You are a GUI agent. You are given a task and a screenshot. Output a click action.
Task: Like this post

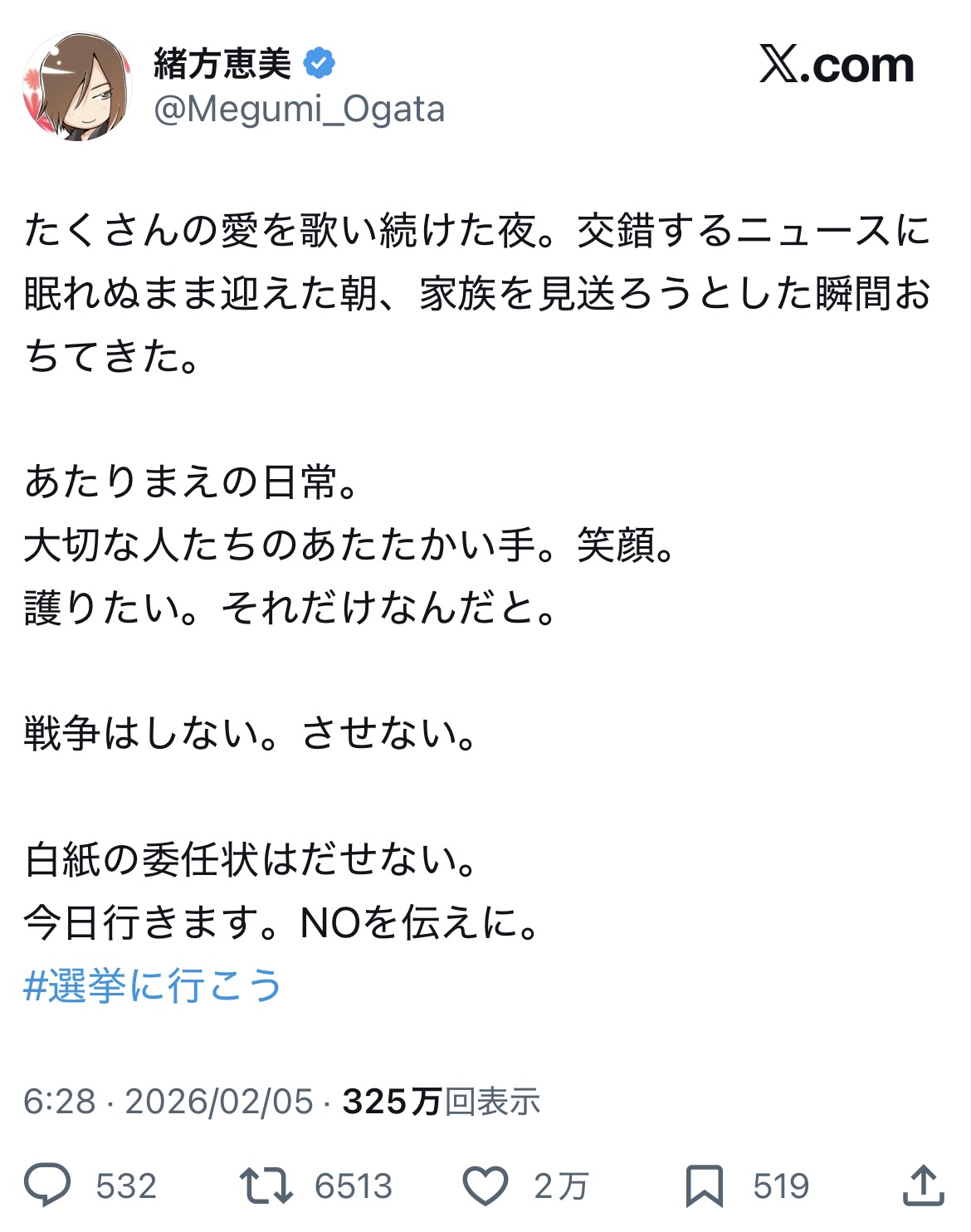point(486,1185)
